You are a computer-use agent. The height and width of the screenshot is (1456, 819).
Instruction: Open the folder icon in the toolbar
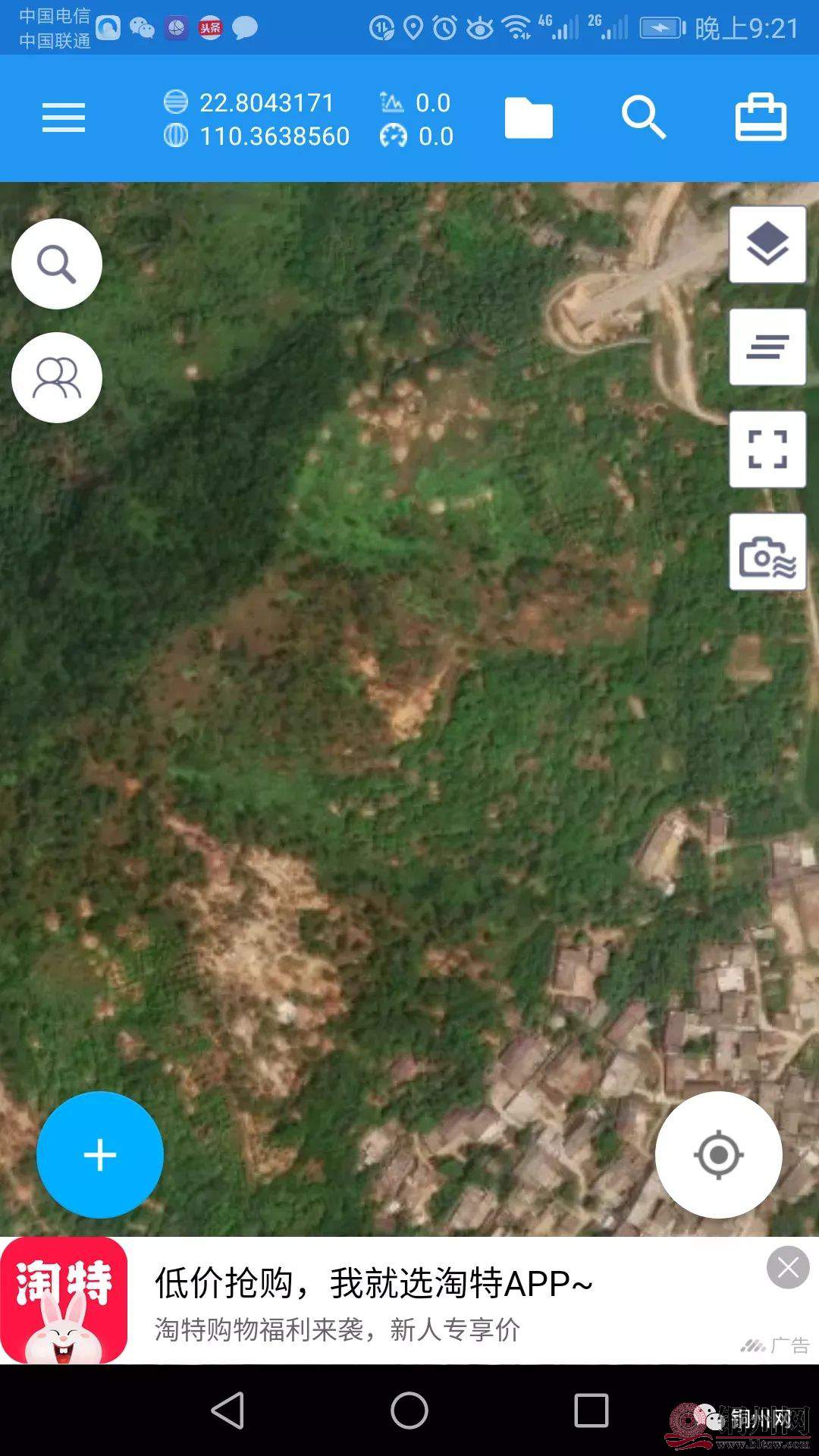pos(529,118)
